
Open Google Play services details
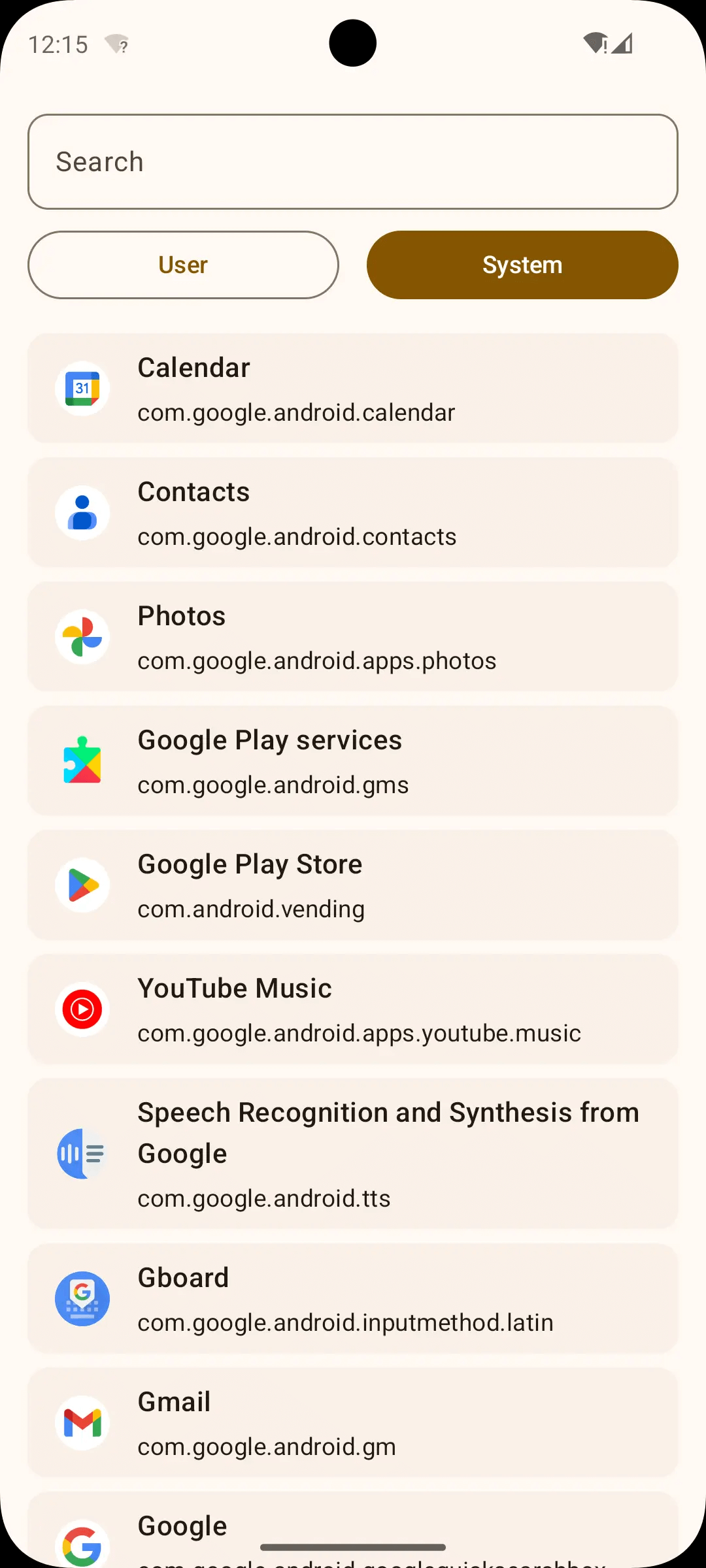click(x=353, y=761)
